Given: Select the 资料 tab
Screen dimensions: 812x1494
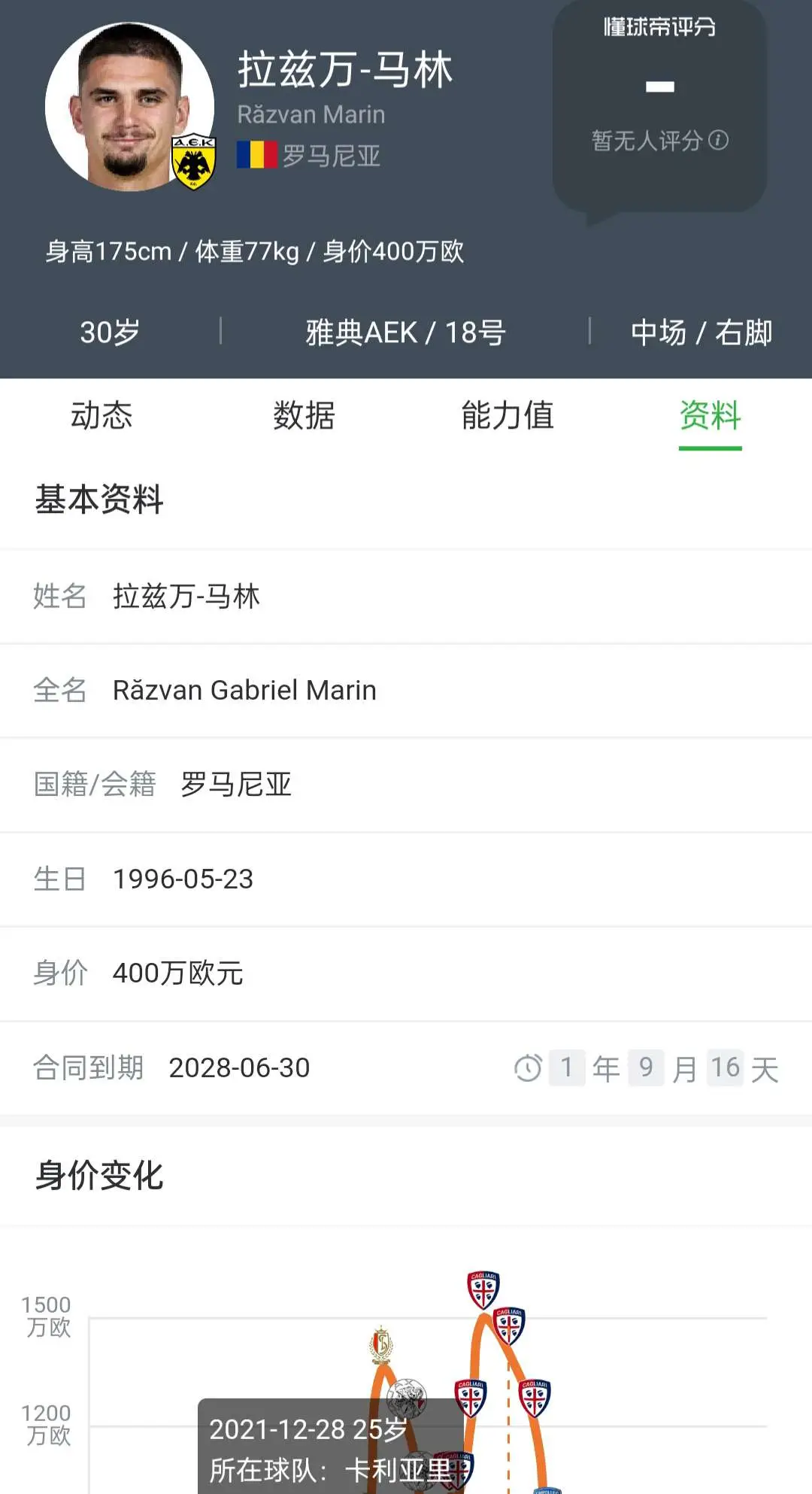Looking at the screenshot, I should tap(710, 415).
